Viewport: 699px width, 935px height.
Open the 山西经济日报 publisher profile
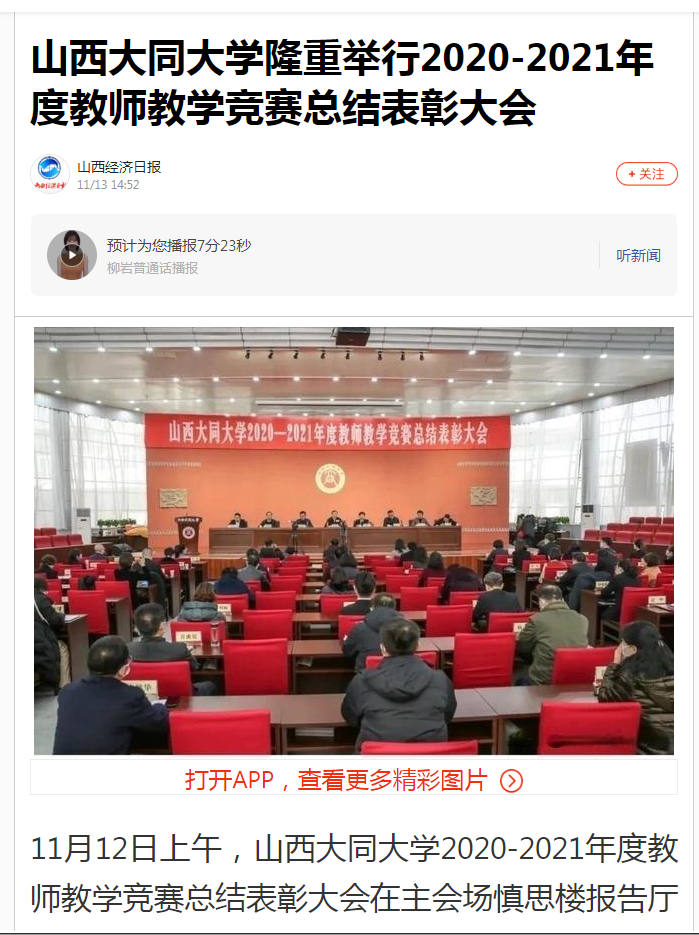(118, 167)
